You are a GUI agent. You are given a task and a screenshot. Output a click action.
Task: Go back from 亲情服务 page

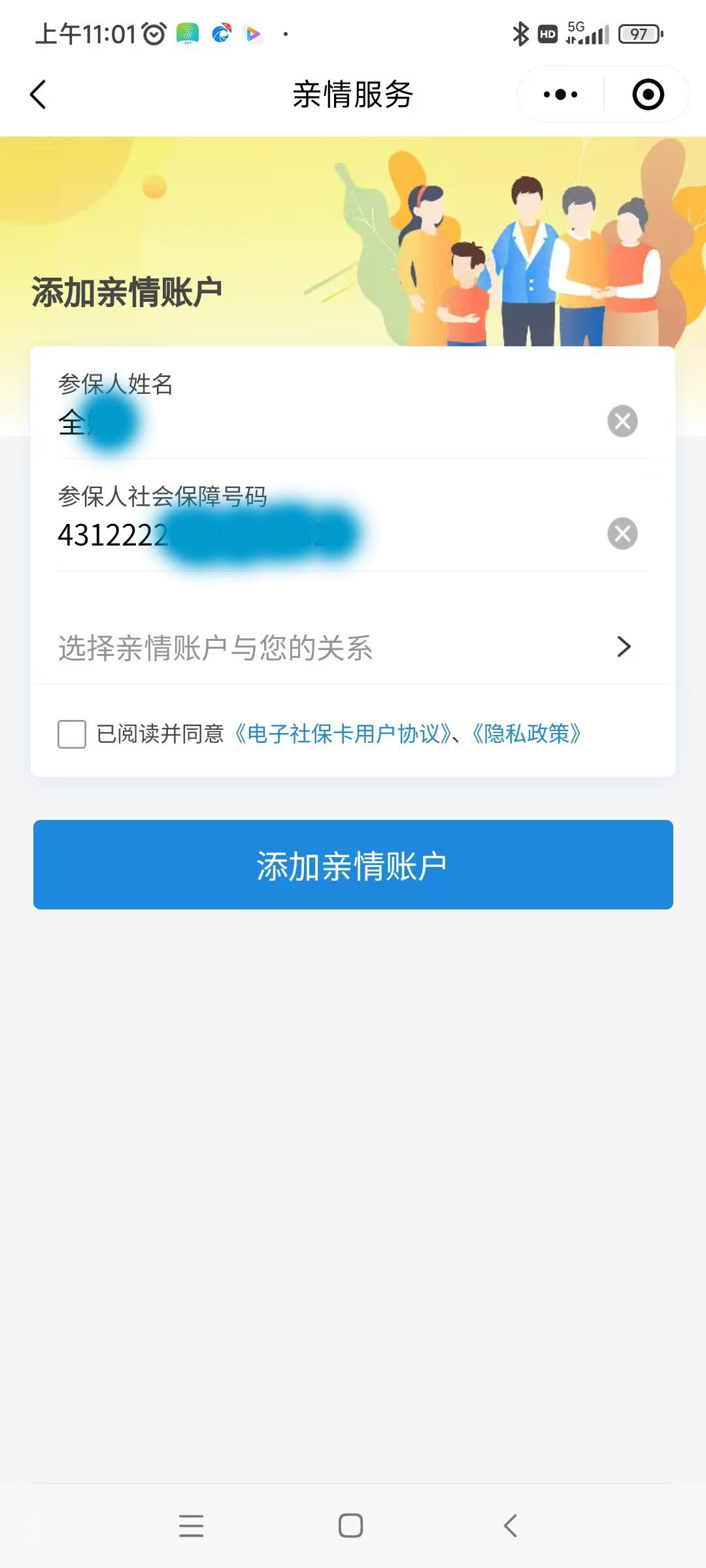click(39, 95)
